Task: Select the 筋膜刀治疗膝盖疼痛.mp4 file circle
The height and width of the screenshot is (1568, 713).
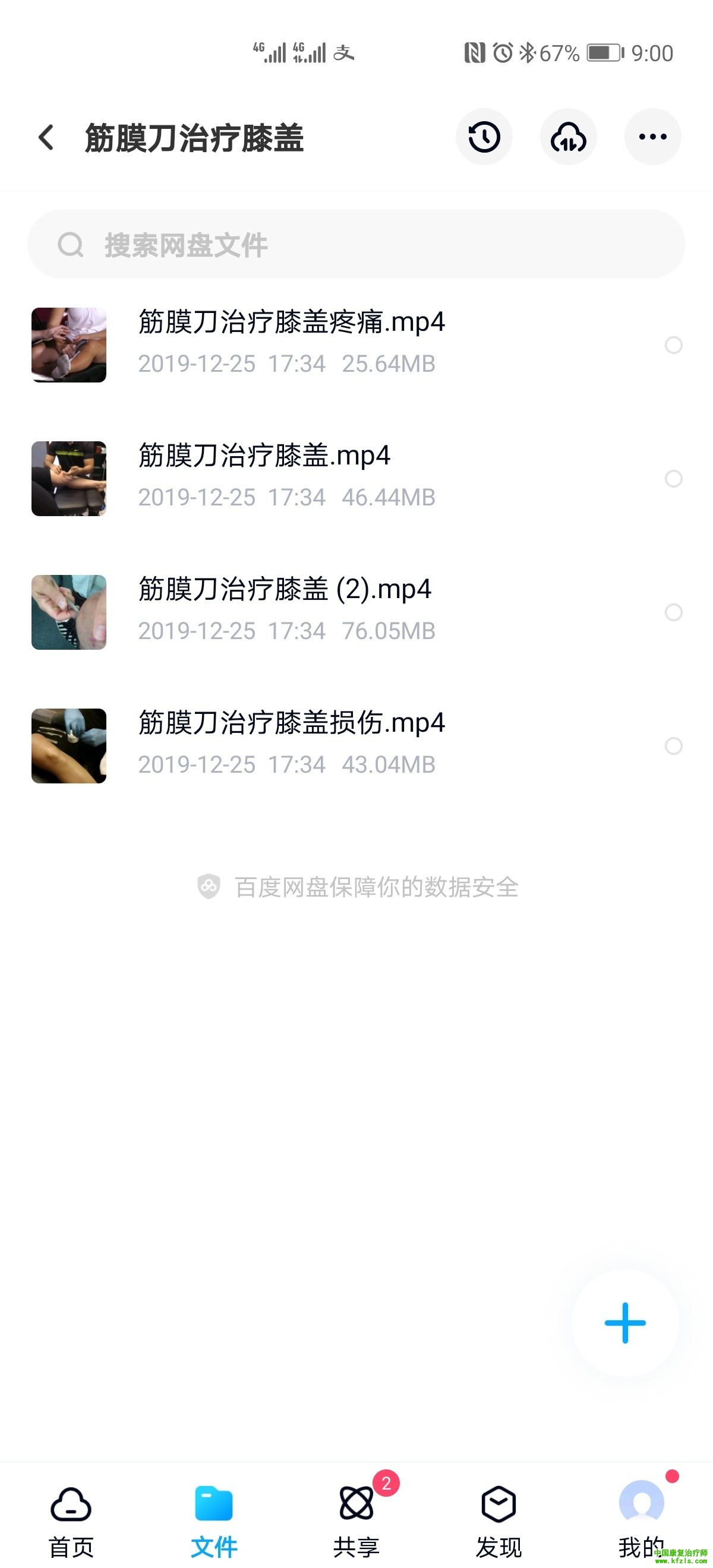Action: 673,345
